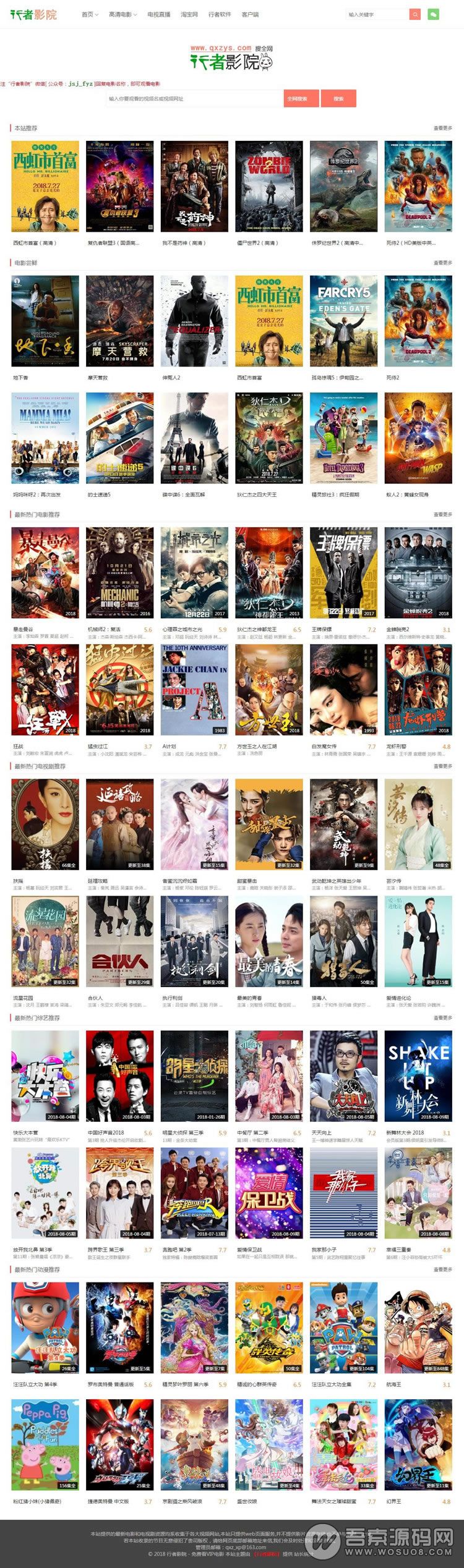Open 行者软件 from the top nav
Image resolution: width=464 pixels, height=1568 pixels.
point(220,14)
